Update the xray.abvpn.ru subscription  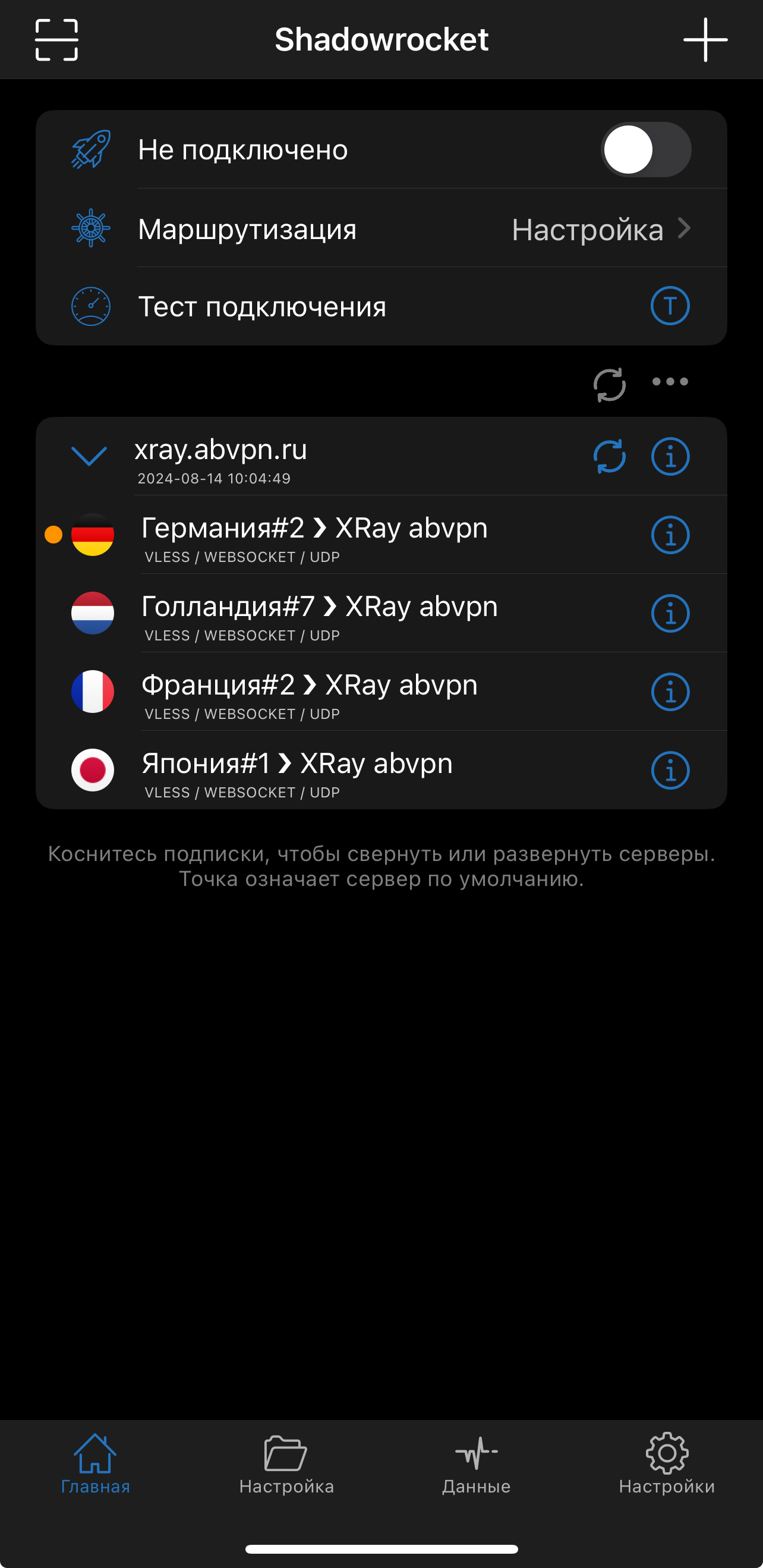coord(609,457)
